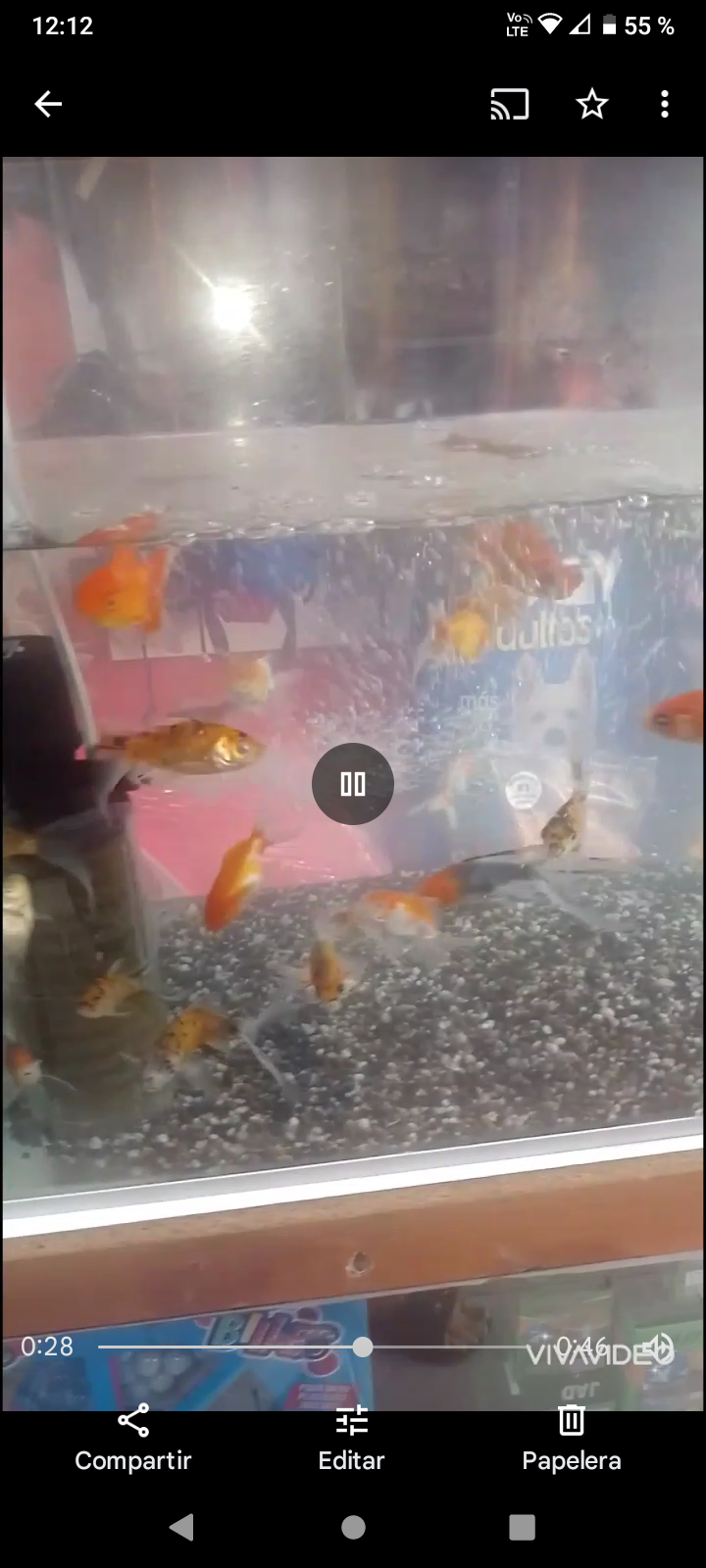The image size is (706, 1568).
Task: Tap the system back button
Action: pos(181,1527)
